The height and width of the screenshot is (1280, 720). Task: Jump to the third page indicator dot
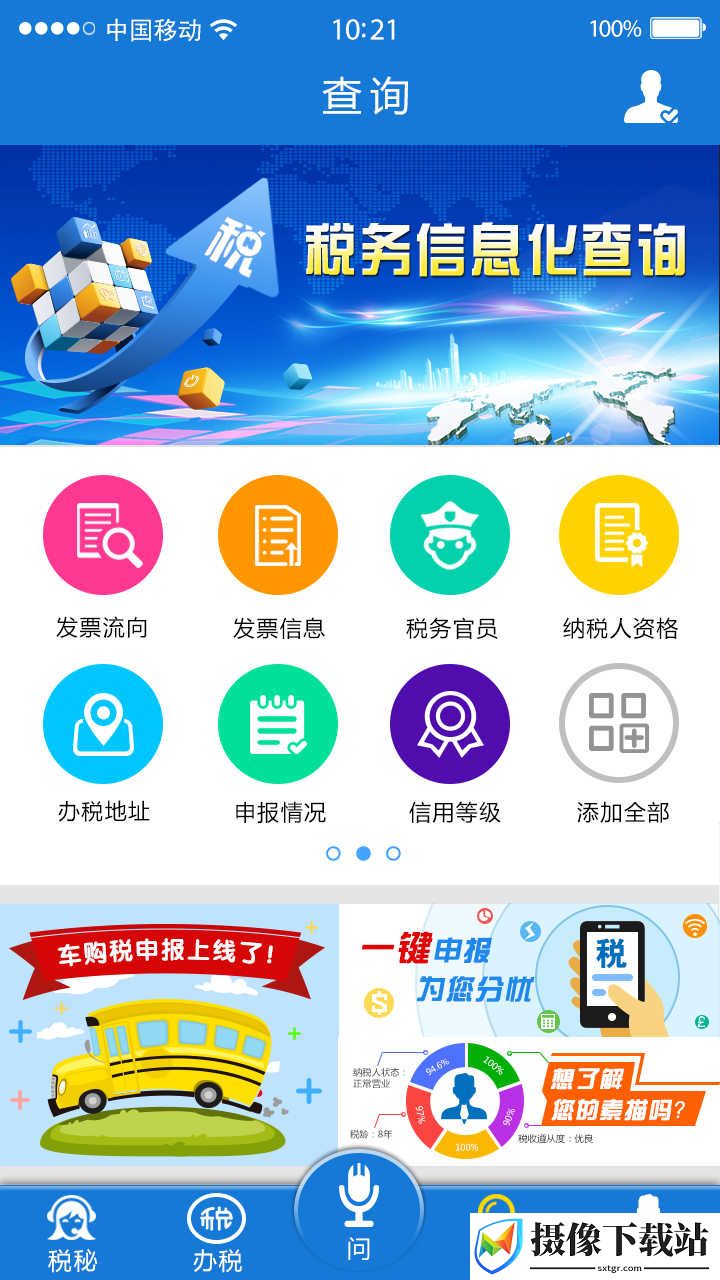click(394, 853)
